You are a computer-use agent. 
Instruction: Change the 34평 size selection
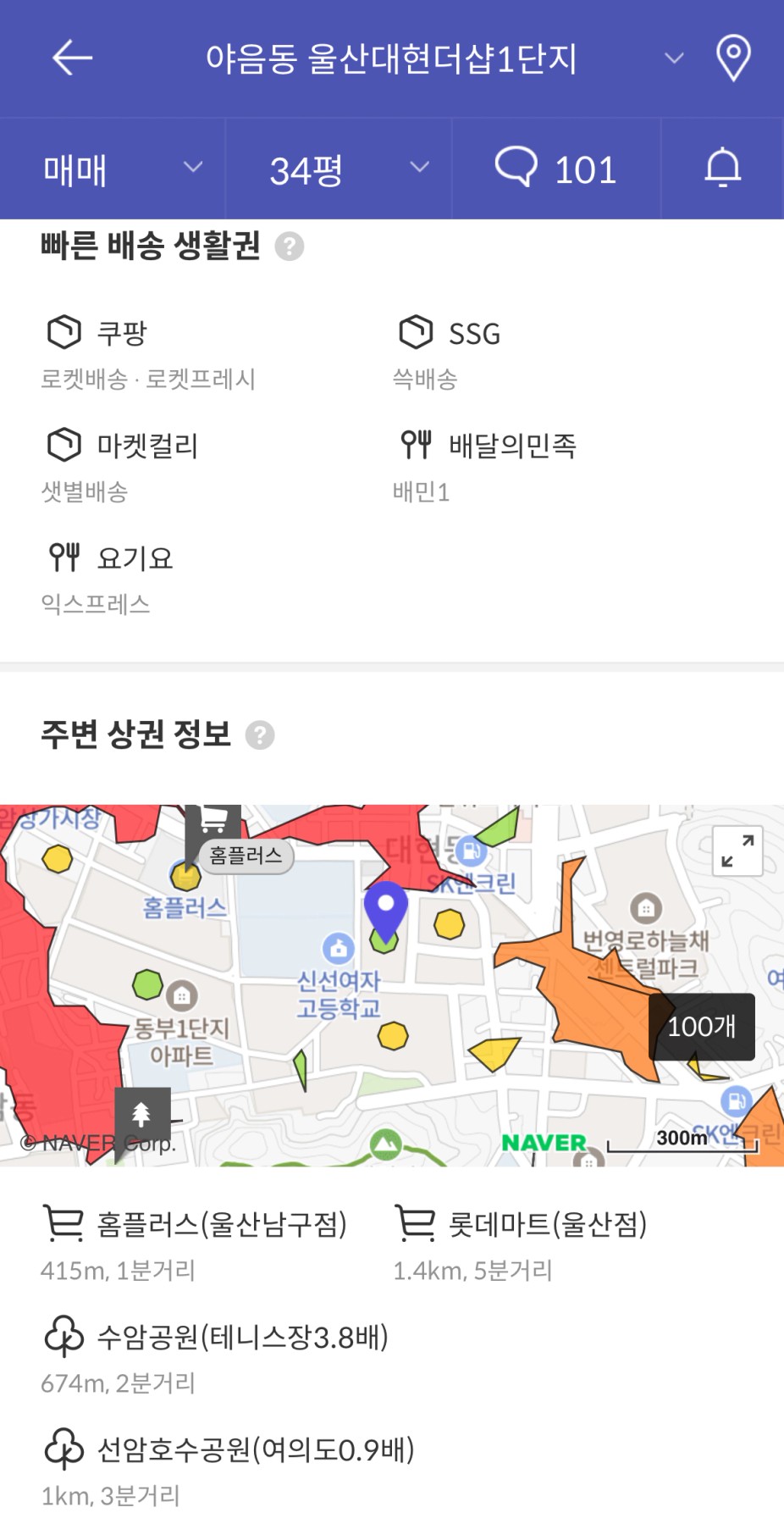pyautogui.click(x=339, y=169)
